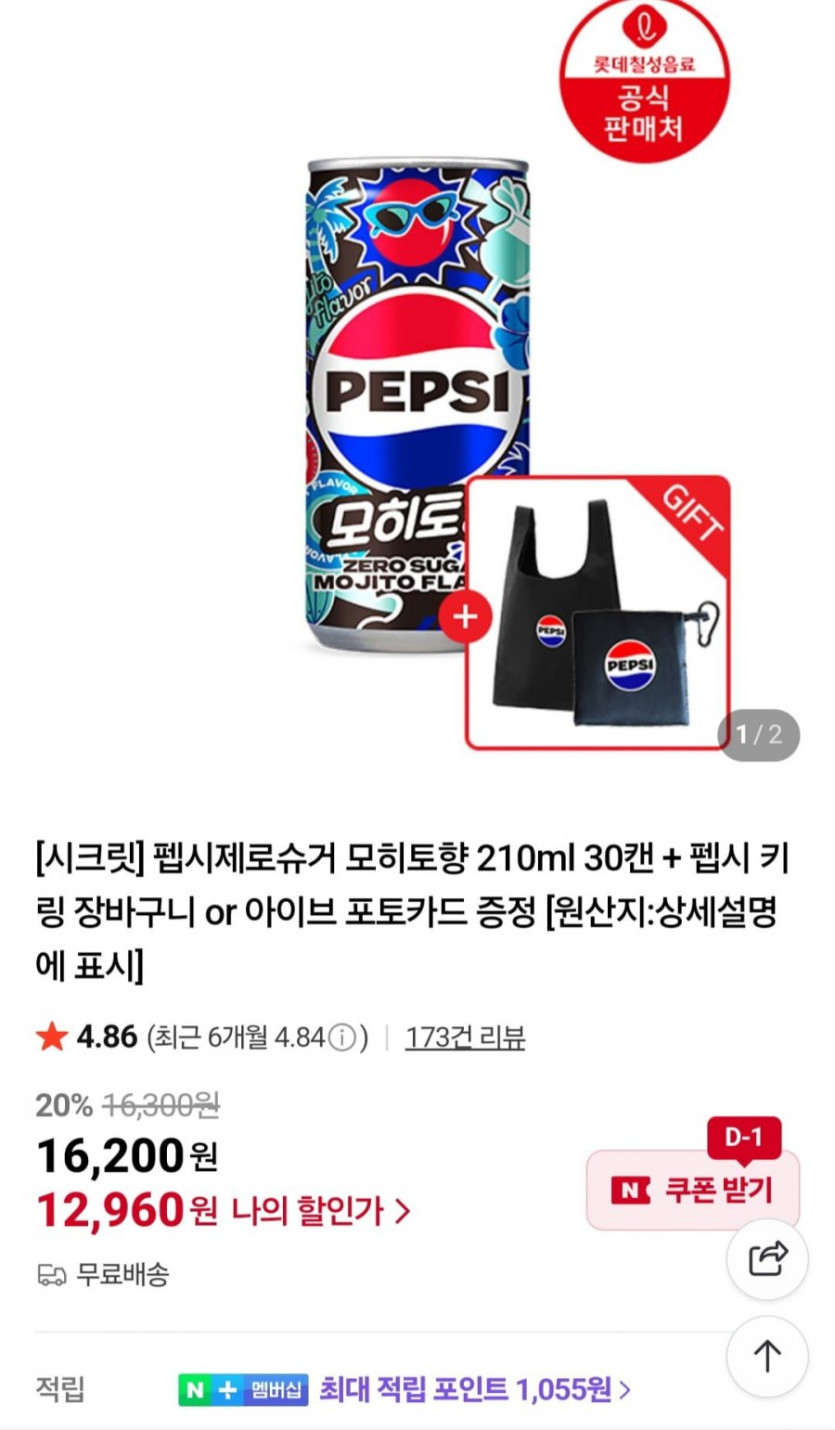This screenshot has height=1430, width=835.
Task: Open the 173건 리뷰 reviews link
Action: point(465,1037)
